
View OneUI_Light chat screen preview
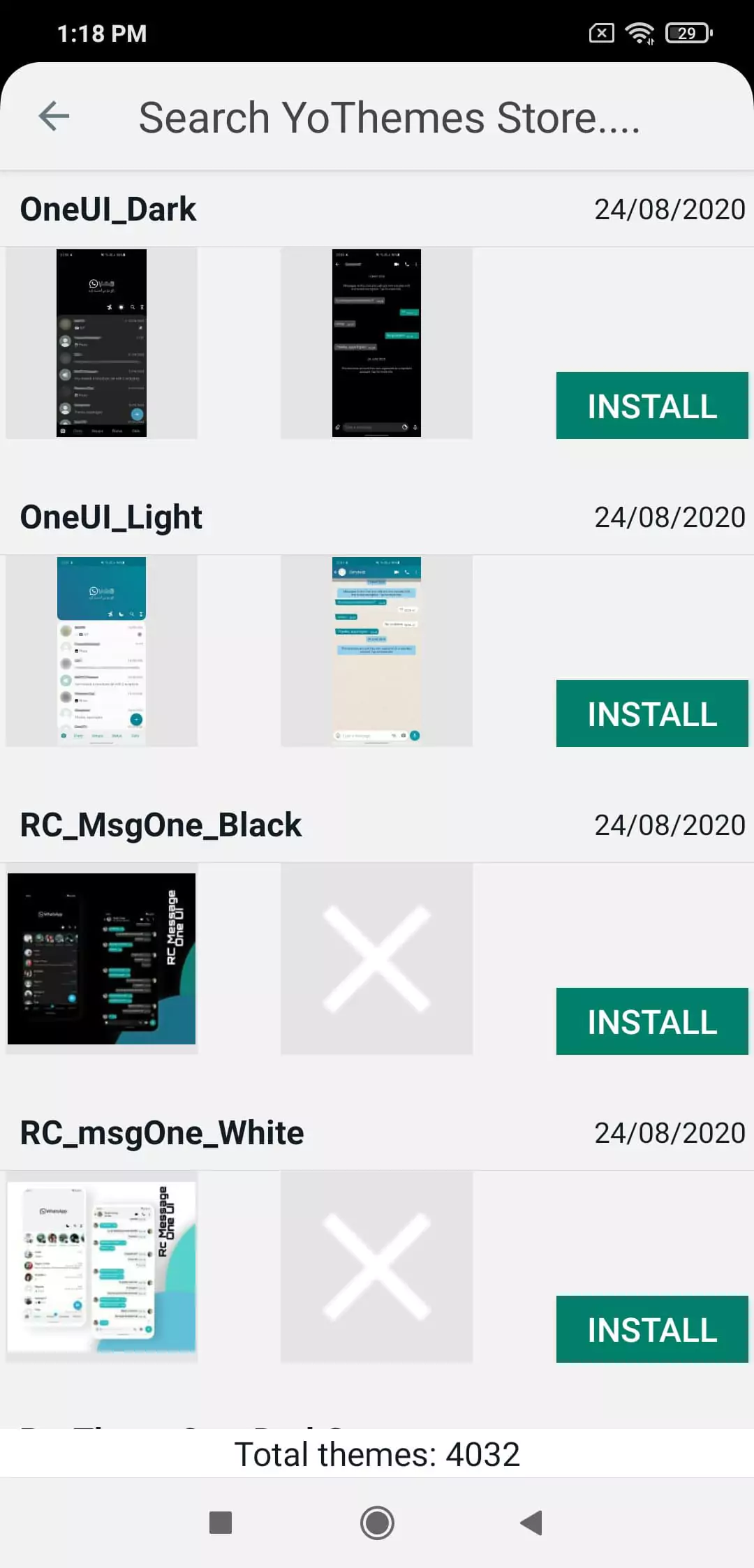[376, 651]
